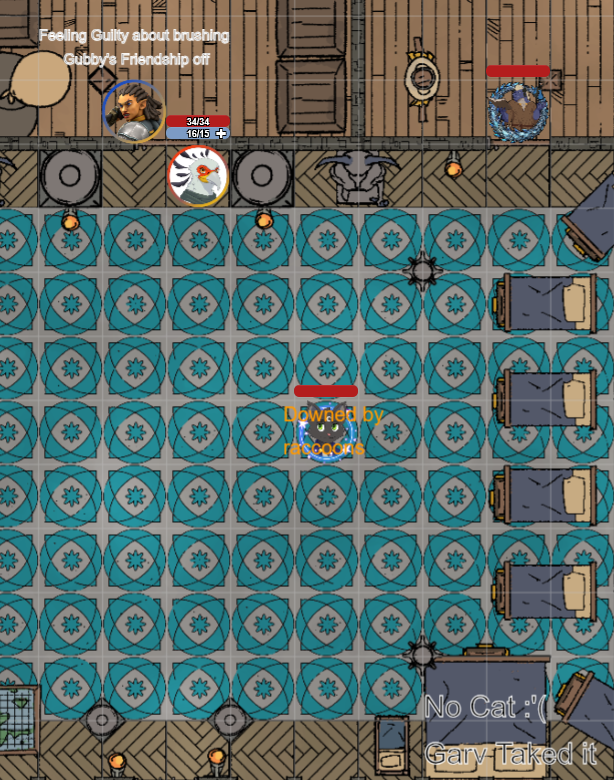Select the cat token downed by raccoons

point(326,433)
